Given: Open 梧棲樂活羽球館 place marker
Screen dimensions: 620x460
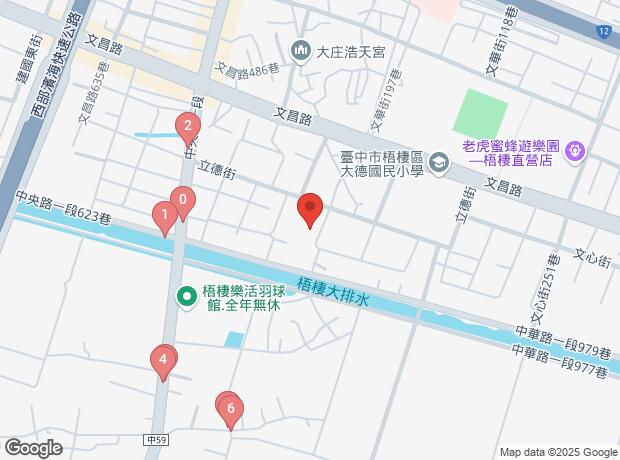Looking at the screenshot, I should pos(186,296).
